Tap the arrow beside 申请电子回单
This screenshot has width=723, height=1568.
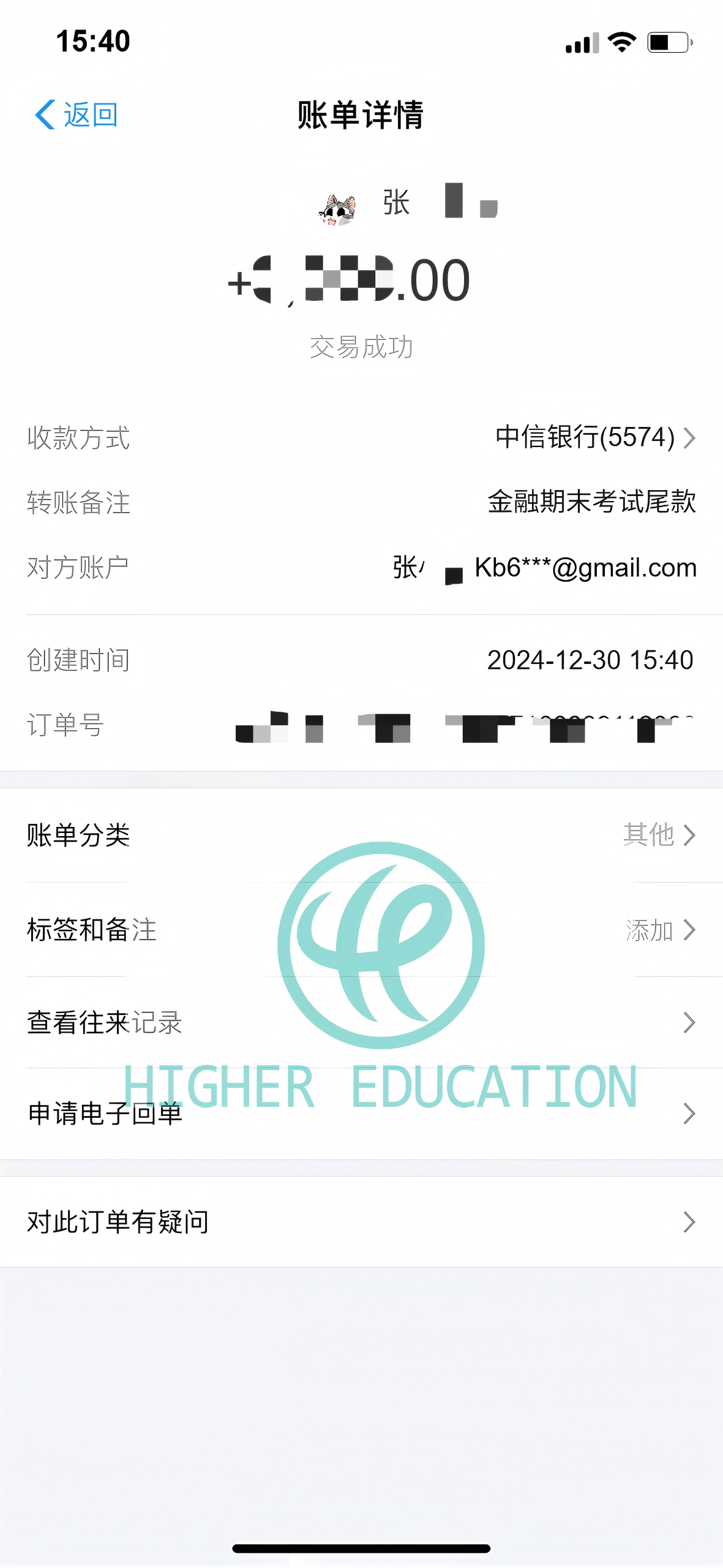coord(690,1116)
